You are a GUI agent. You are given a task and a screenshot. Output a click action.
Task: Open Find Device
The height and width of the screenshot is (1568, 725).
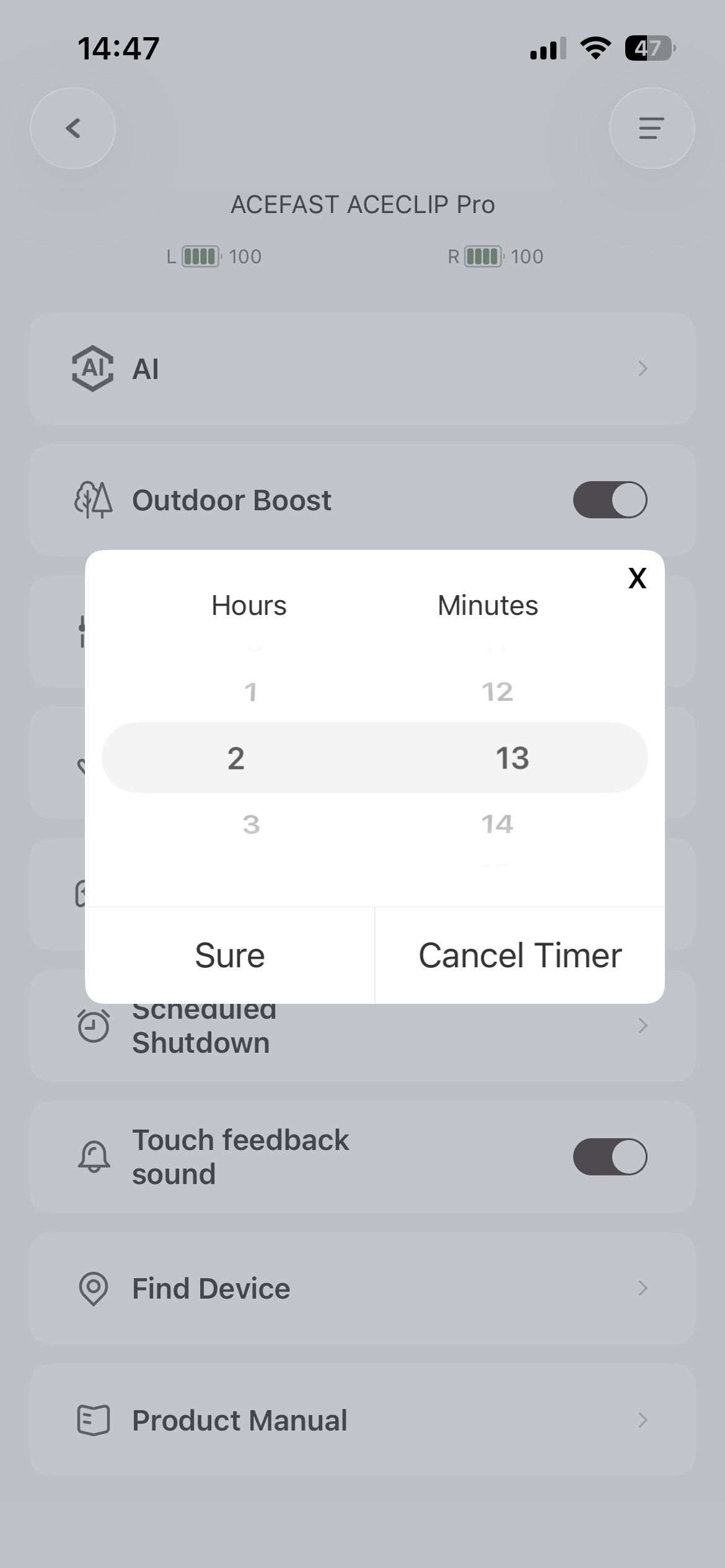(362, 1289)
